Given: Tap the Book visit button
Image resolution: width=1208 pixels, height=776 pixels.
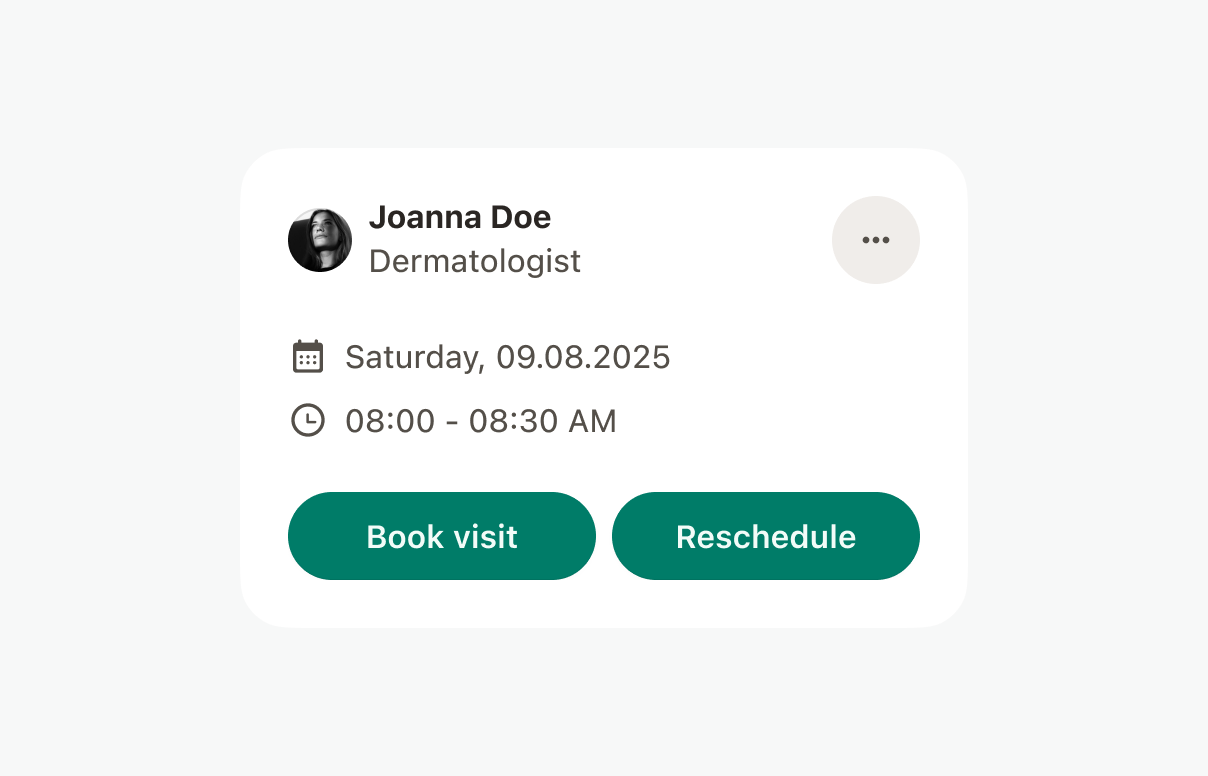Looking at the screenshot, I should (x=441, y=536).
